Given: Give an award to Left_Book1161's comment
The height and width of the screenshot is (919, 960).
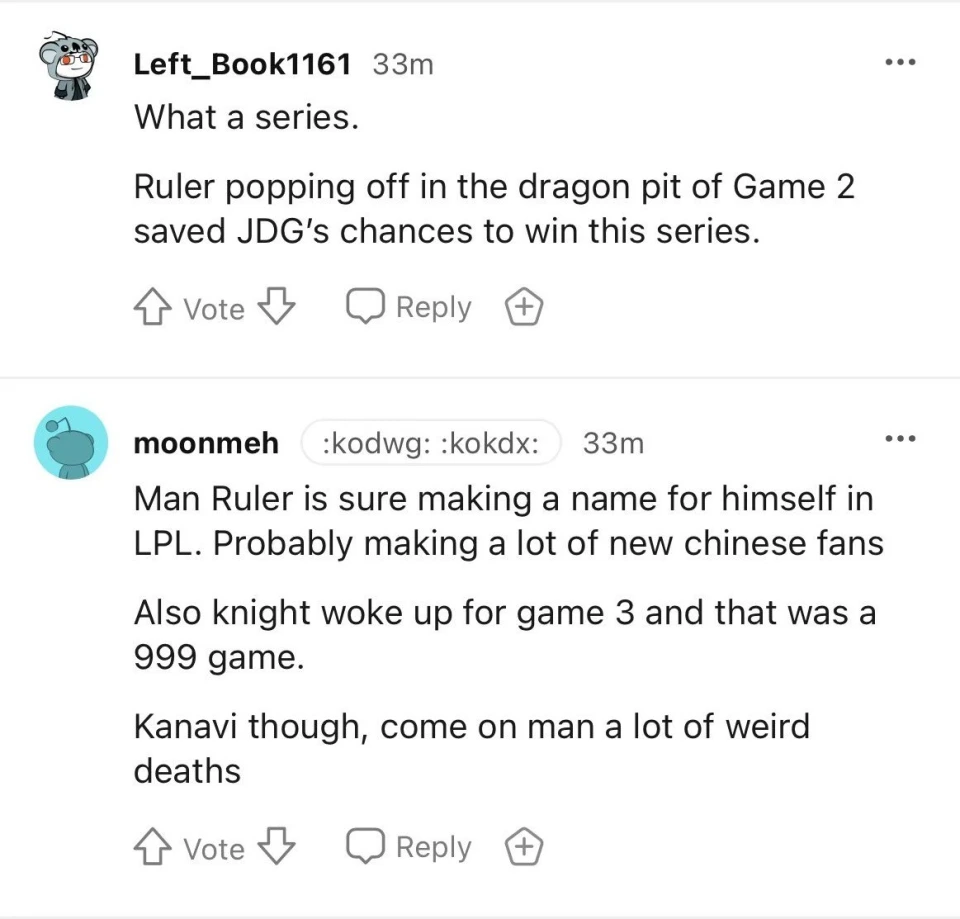Looking at the screenshot, I should coord(524,309).
